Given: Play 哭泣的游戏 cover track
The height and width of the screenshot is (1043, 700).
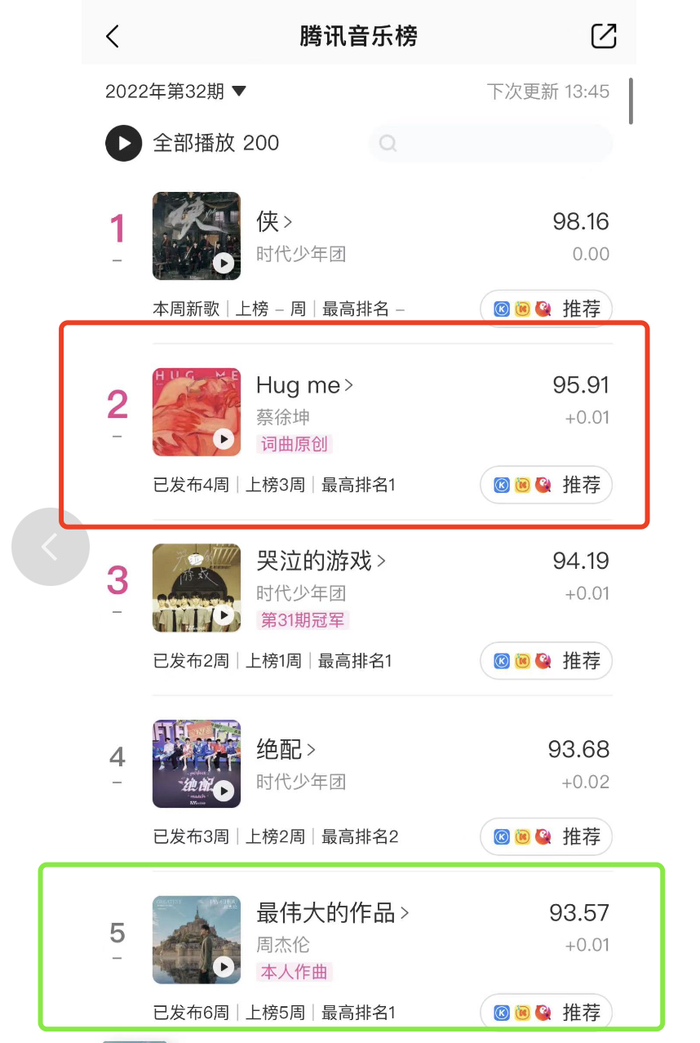Looking at the screenshot, I should 223,615.
